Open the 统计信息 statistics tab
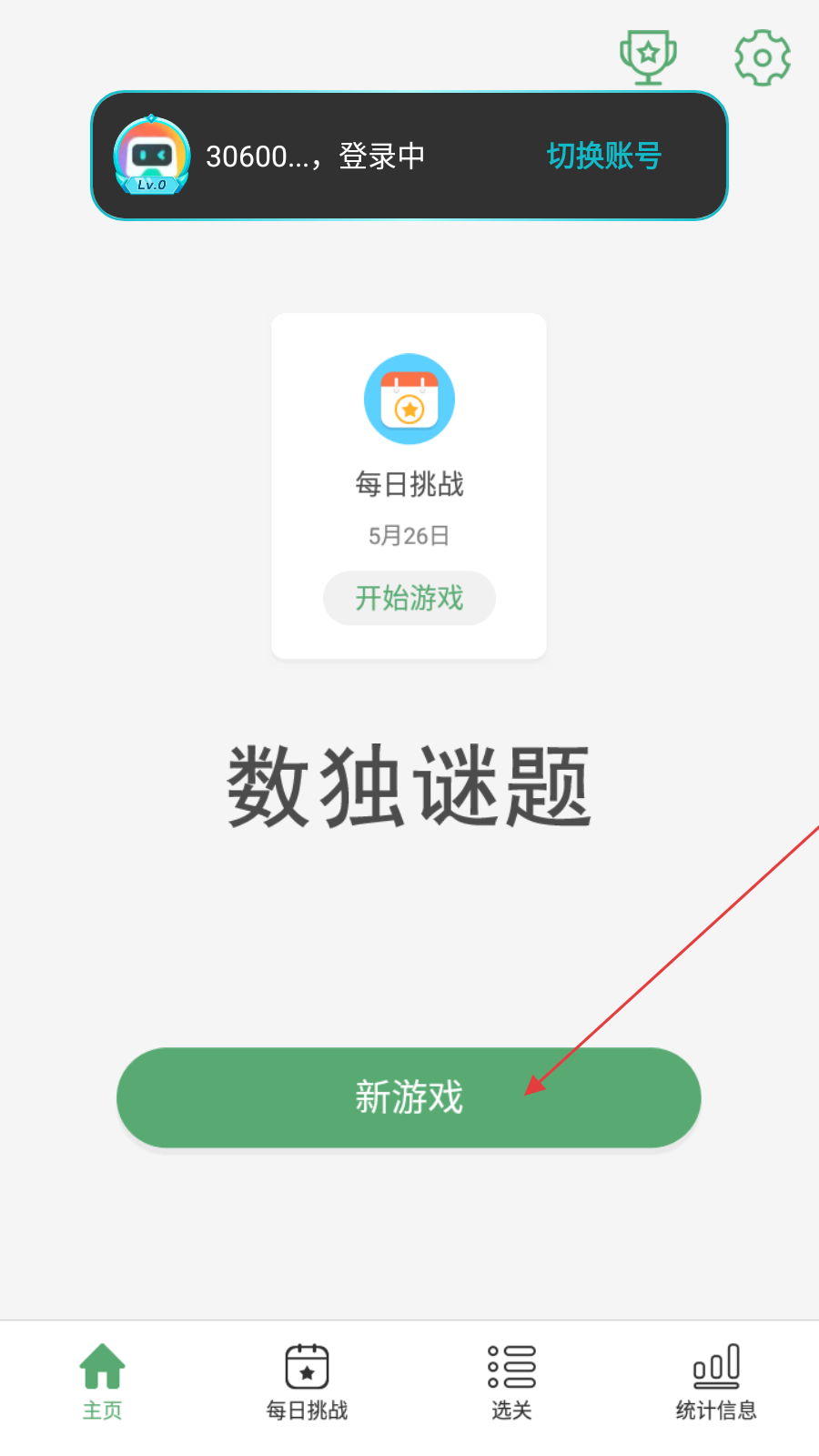This screenshot has width=819, height=1456. coord(716,1381)
